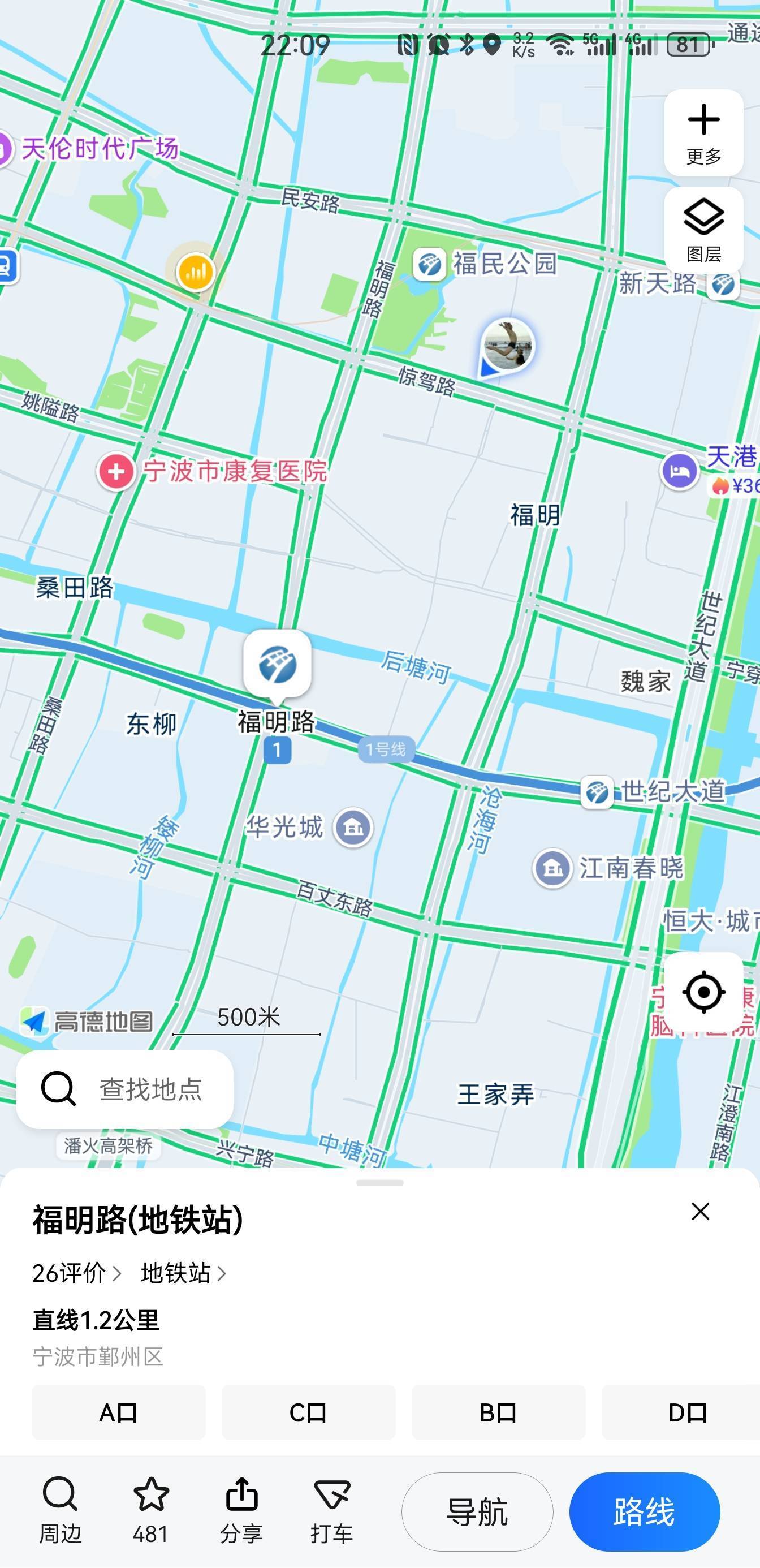The width and height of the screenshot is (760, 1568).
Task: Tap the 查找地点 search box
Action: pyautogui.click(x=125, y=1089)
